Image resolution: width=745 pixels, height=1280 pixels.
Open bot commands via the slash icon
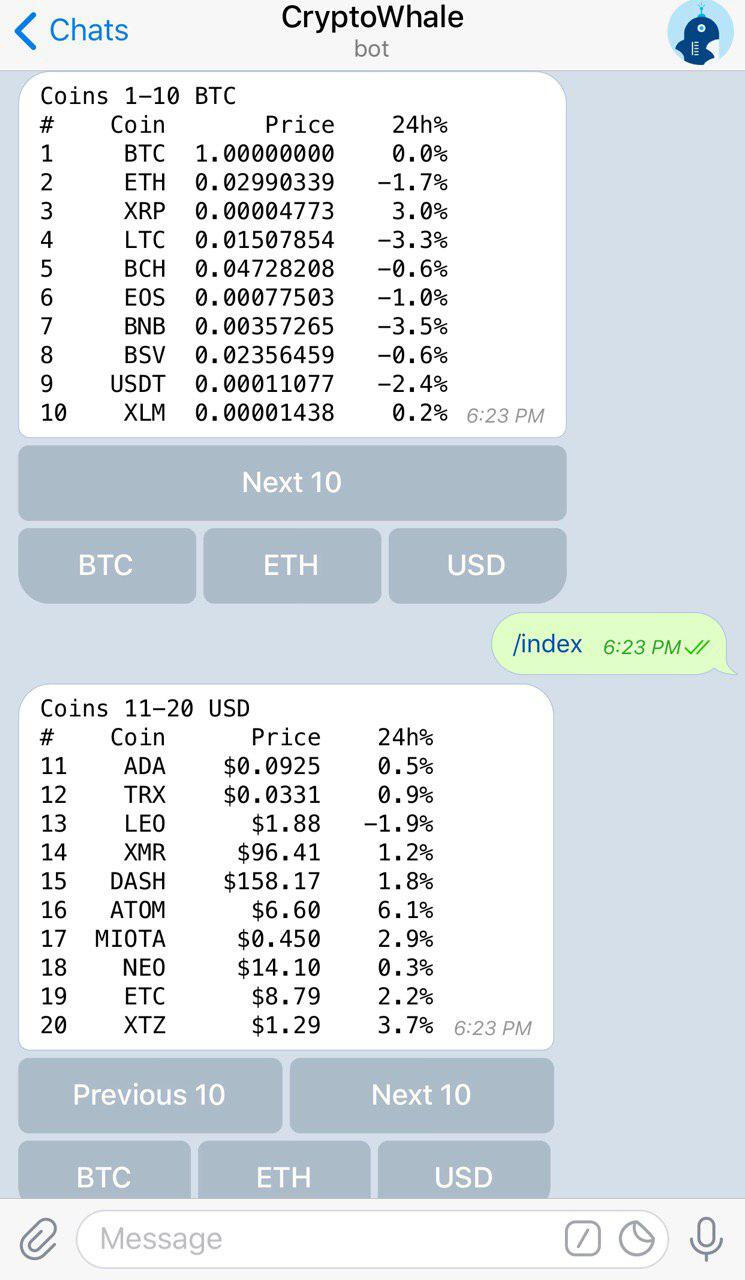(x=582, y=1238)
